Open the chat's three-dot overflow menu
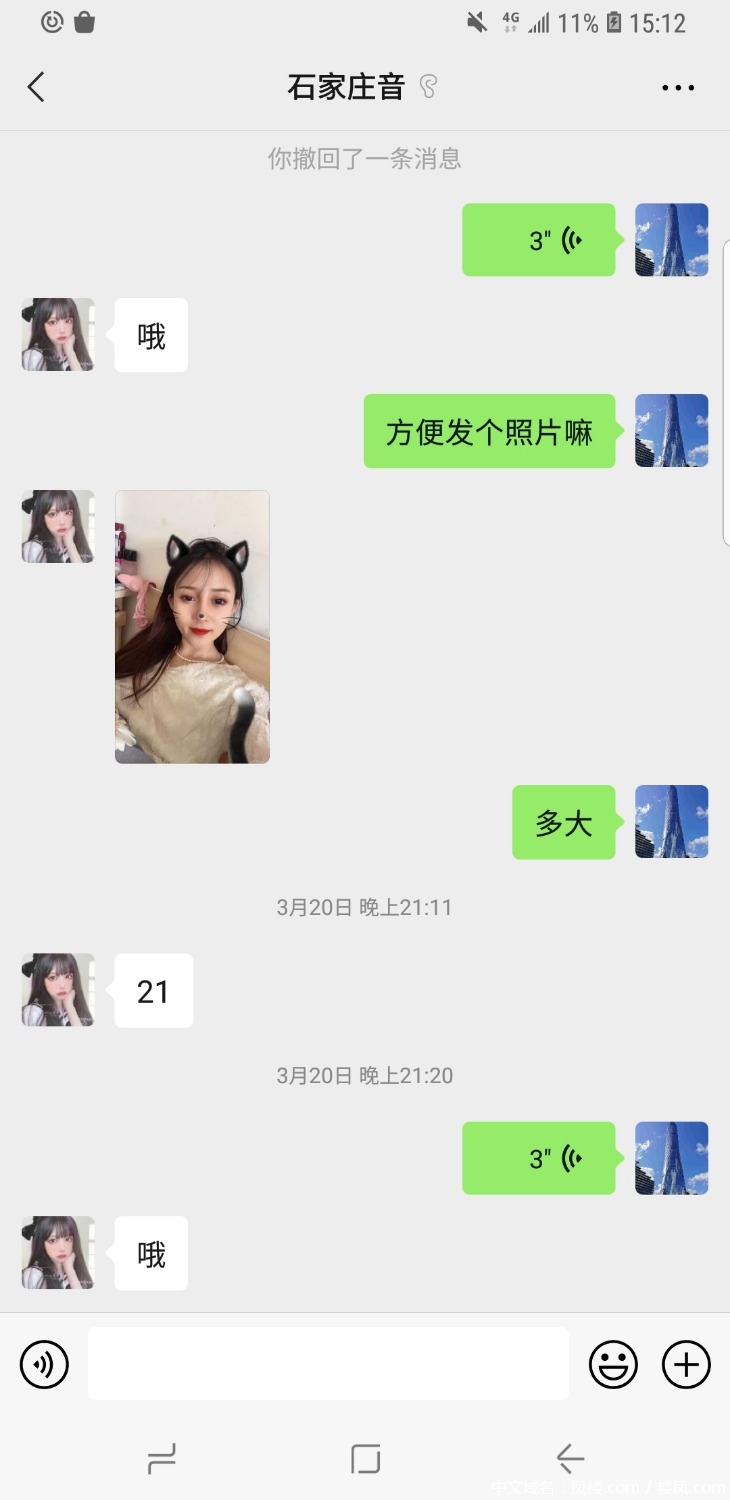730x1500 pixels. tap(678, 88)
